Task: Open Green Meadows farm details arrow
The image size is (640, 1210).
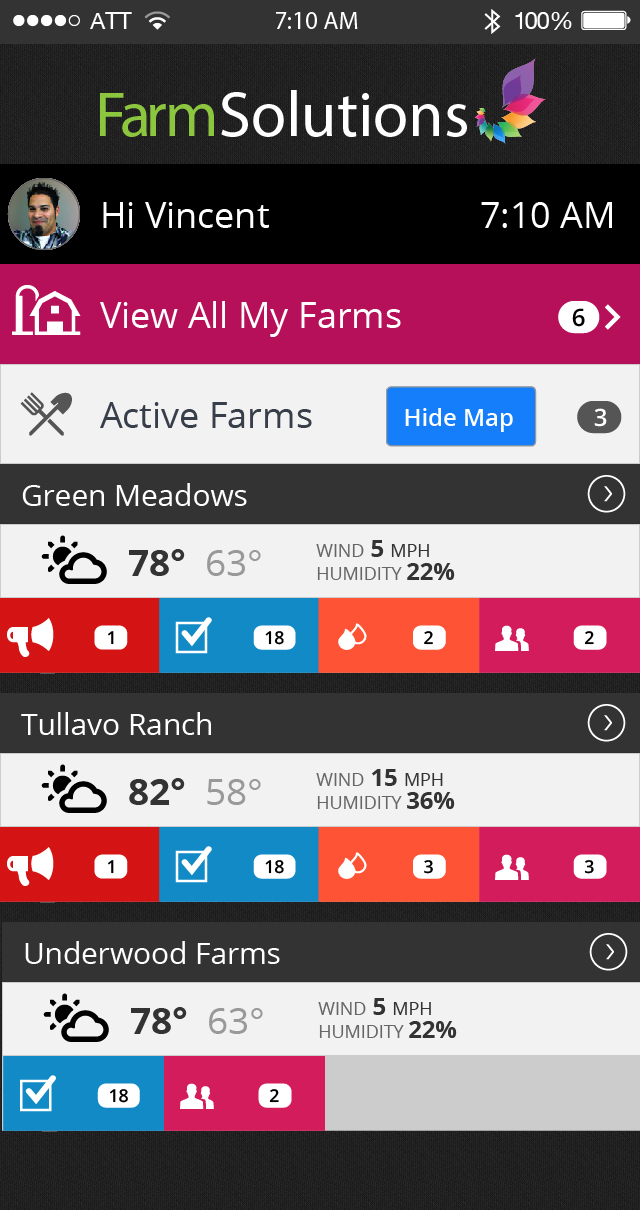Action: pyautogui.click(x=606, y=494)
